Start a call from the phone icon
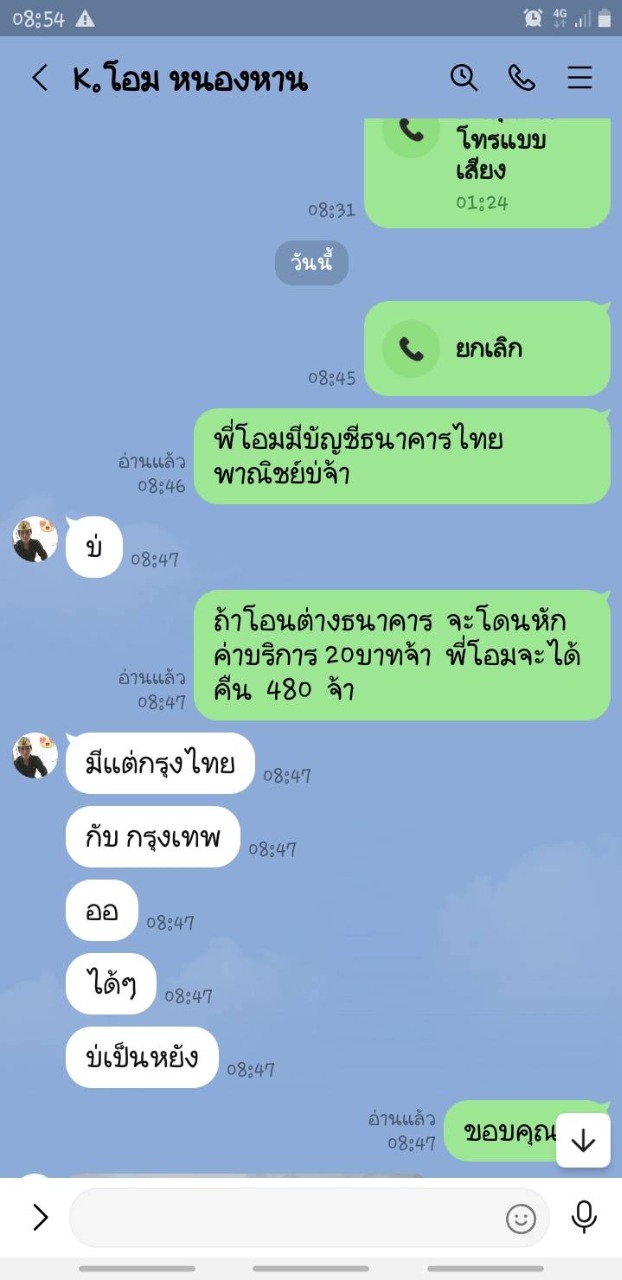The height and width of the screenshot is (1280, 622). tap(521, 78)
